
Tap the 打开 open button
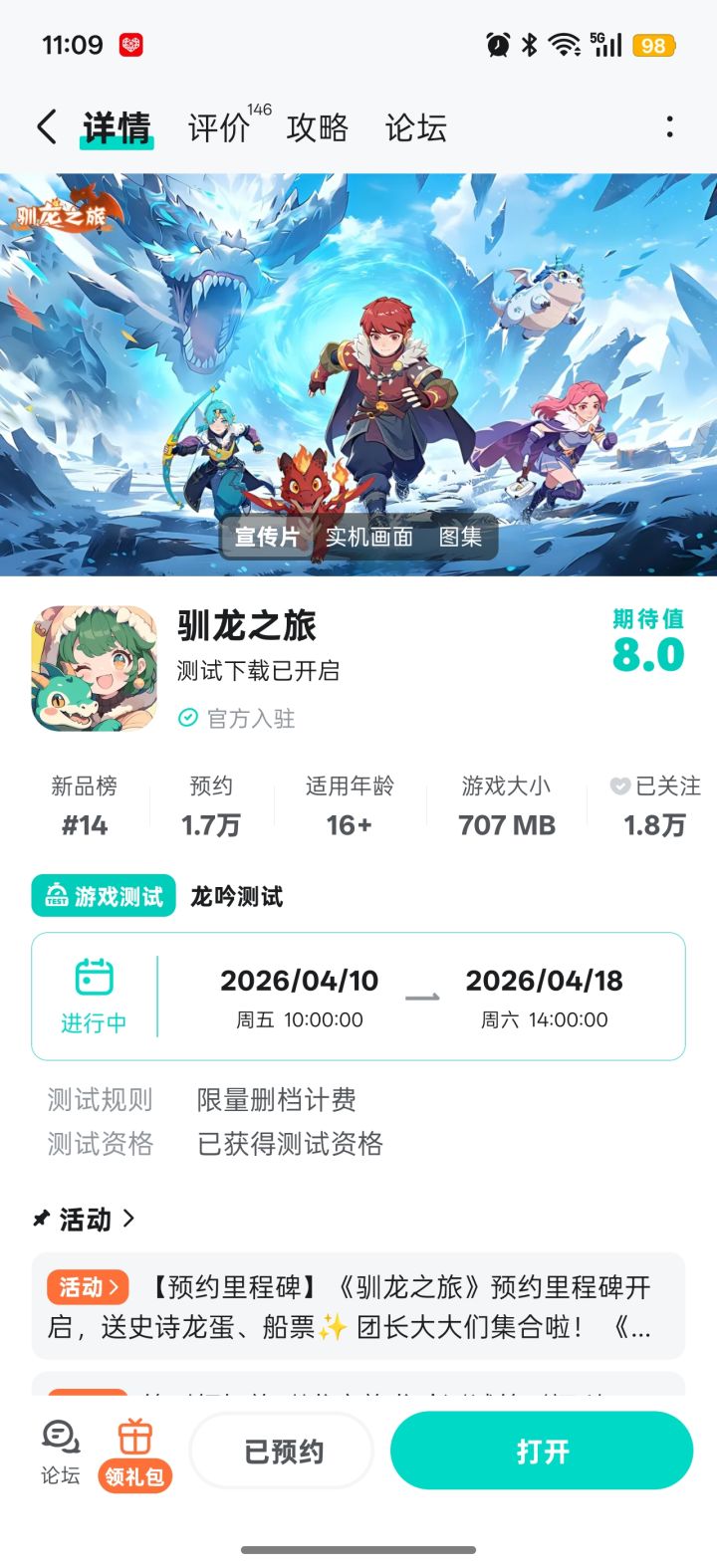[x=541, y=1451]
